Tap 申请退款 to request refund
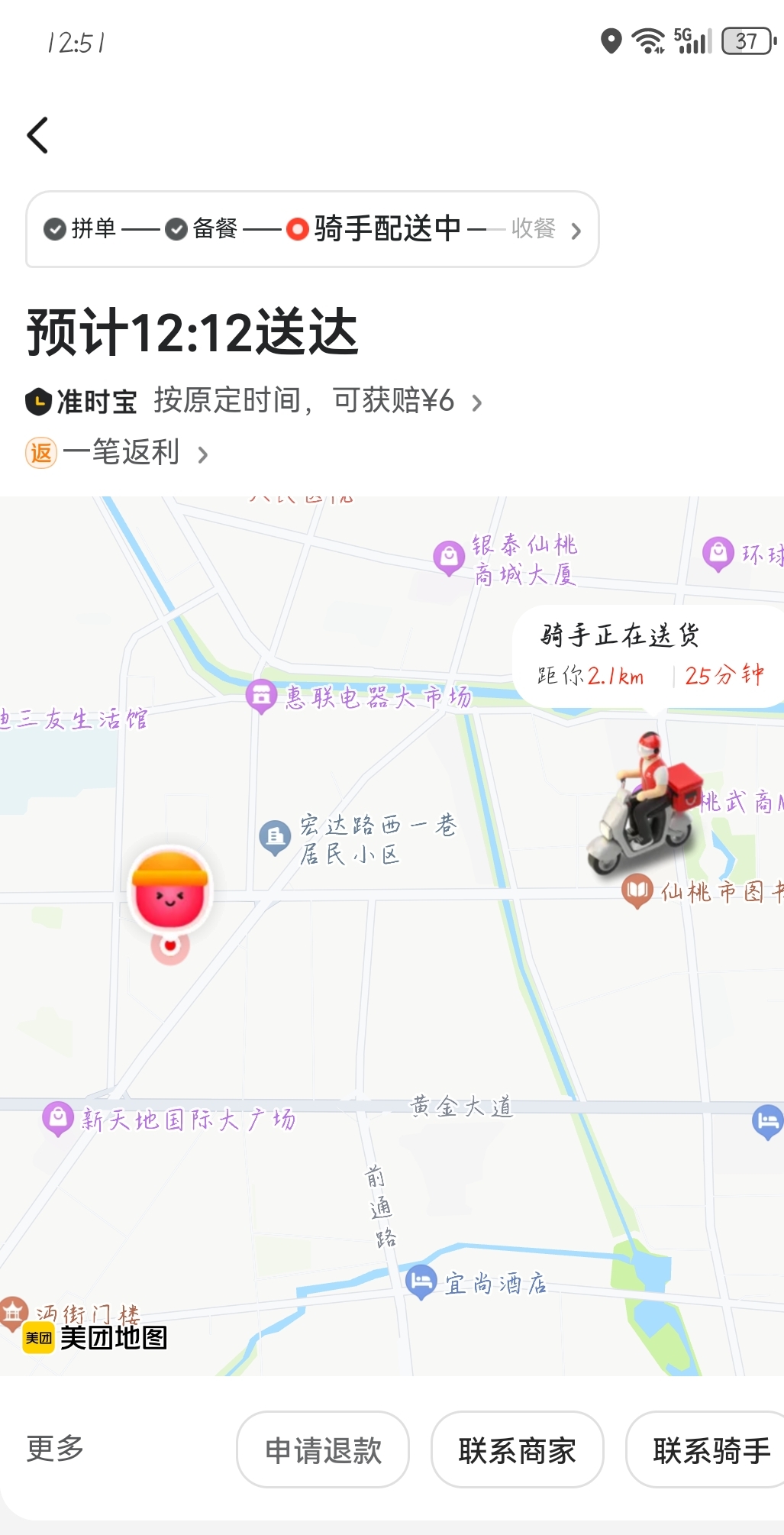The width and height of the screenshot is (784, 1535). pos(323,1449)
